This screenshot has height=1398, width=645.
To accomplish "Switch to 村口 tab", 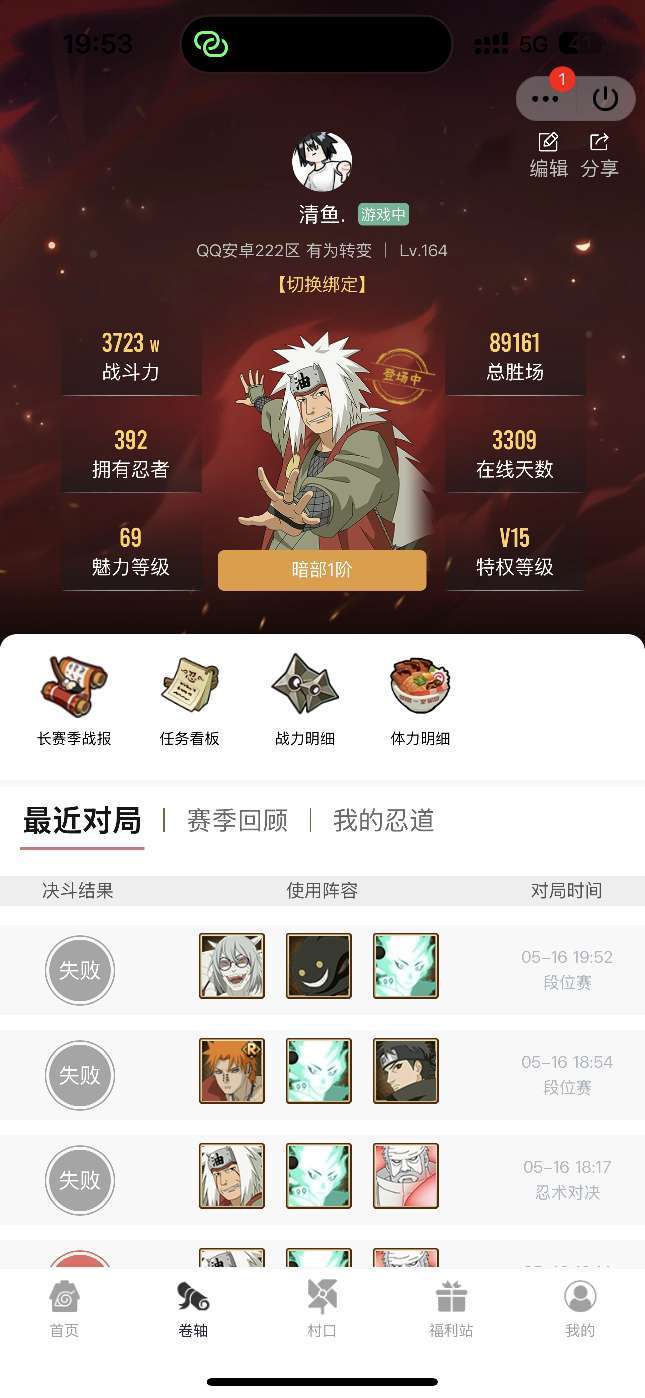I will (x=322, y=1309).
